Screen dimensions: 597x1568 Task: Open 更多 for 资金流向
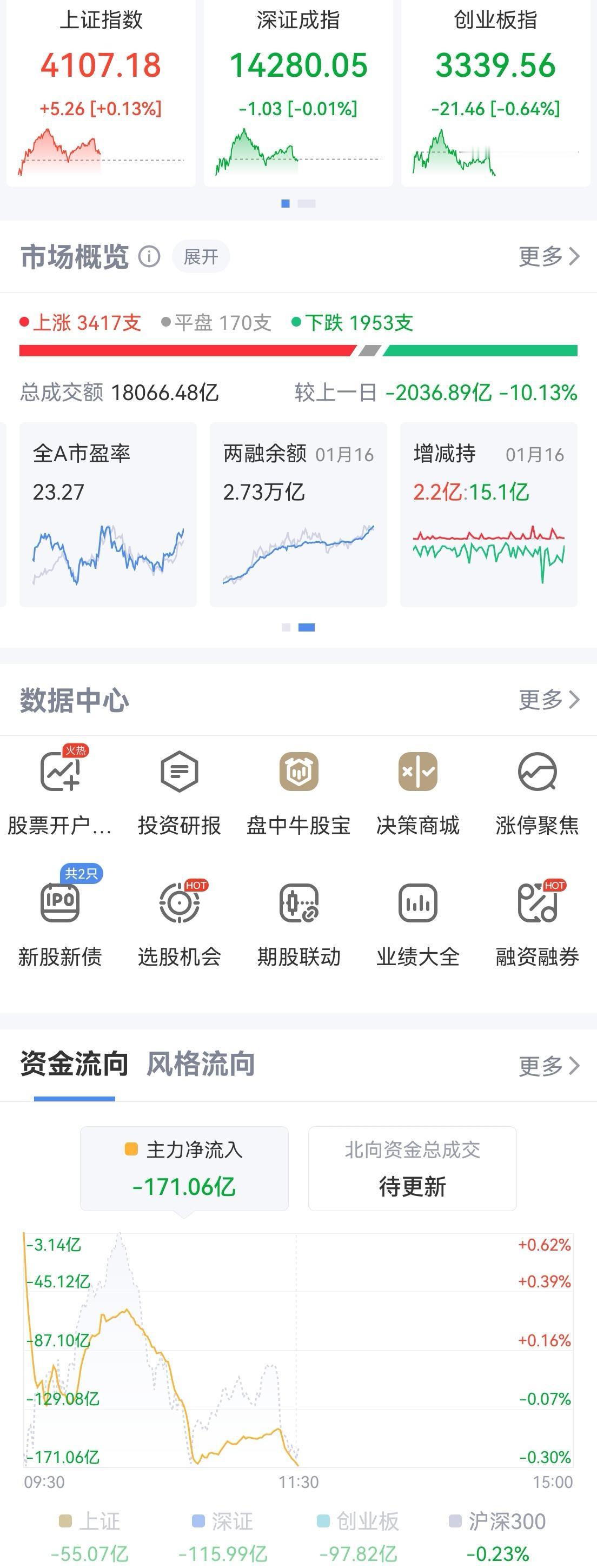(548, 1066)
